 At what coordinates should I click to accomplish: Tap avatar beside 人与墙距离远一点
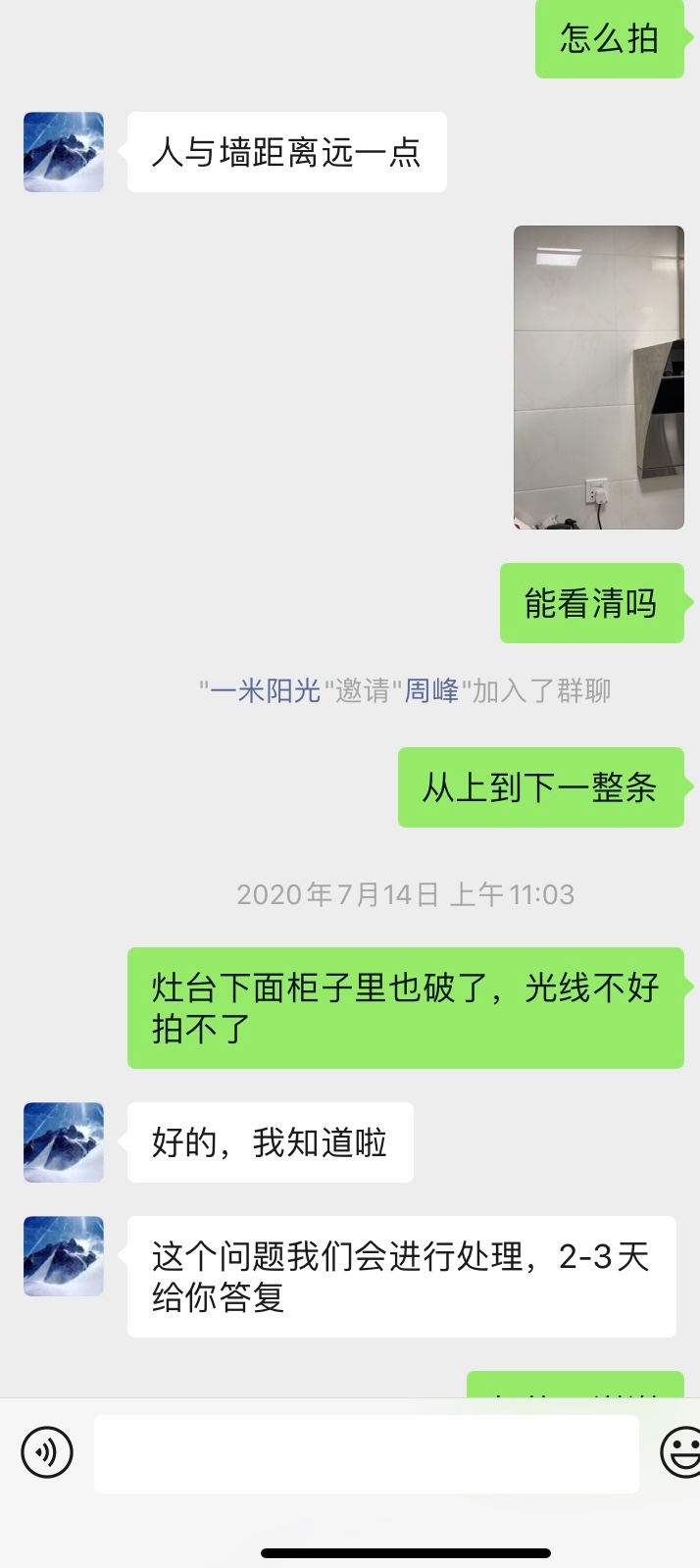[64, 152]
